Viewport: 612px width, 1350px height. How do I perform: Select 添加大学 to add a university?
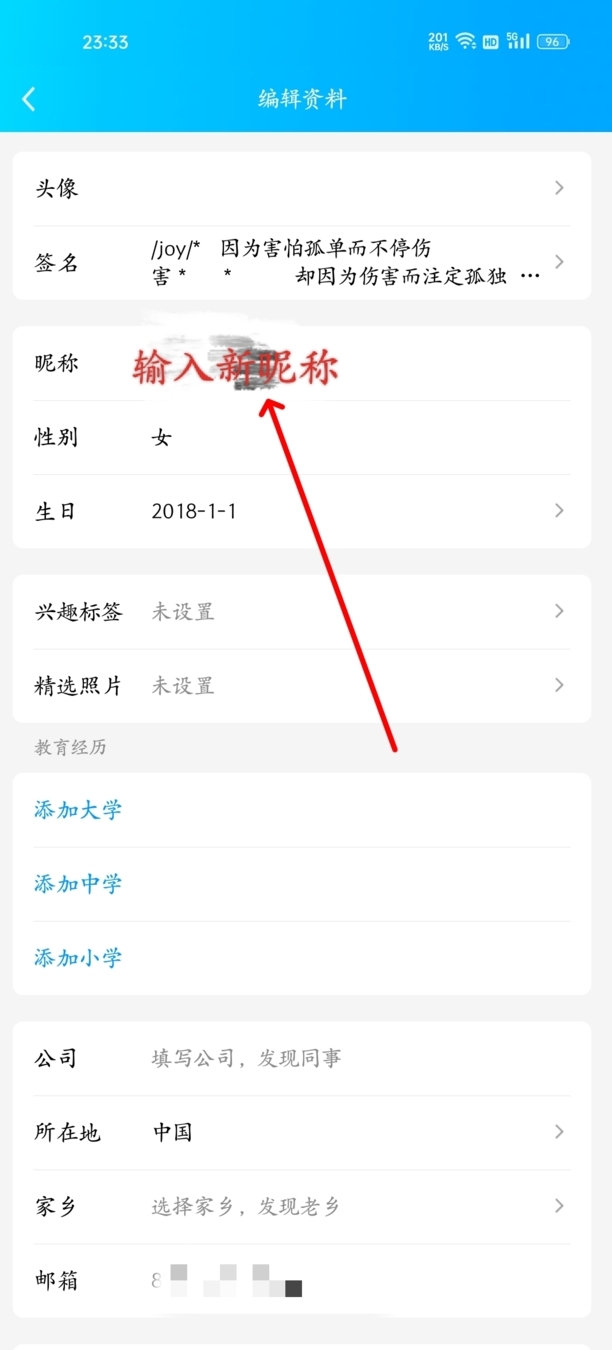point(306,810)
